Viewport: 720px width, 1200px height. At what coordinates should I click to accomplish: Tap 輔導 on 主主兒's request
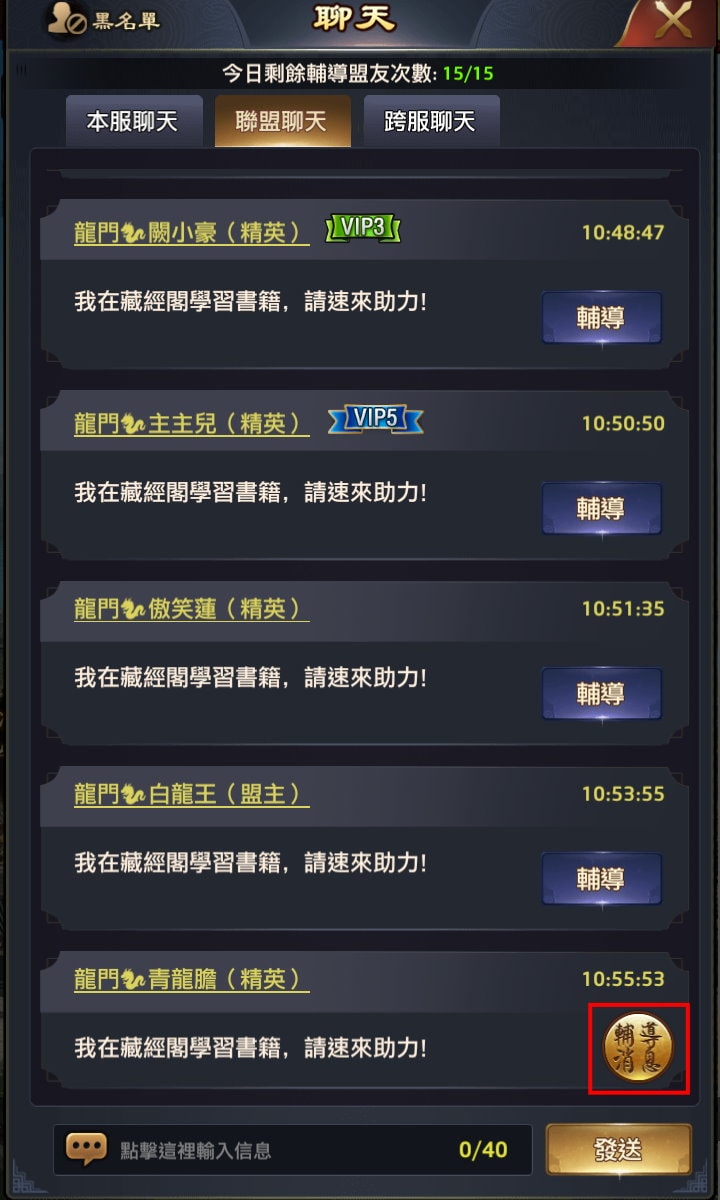pyautogui.click(x=601, y=509)
